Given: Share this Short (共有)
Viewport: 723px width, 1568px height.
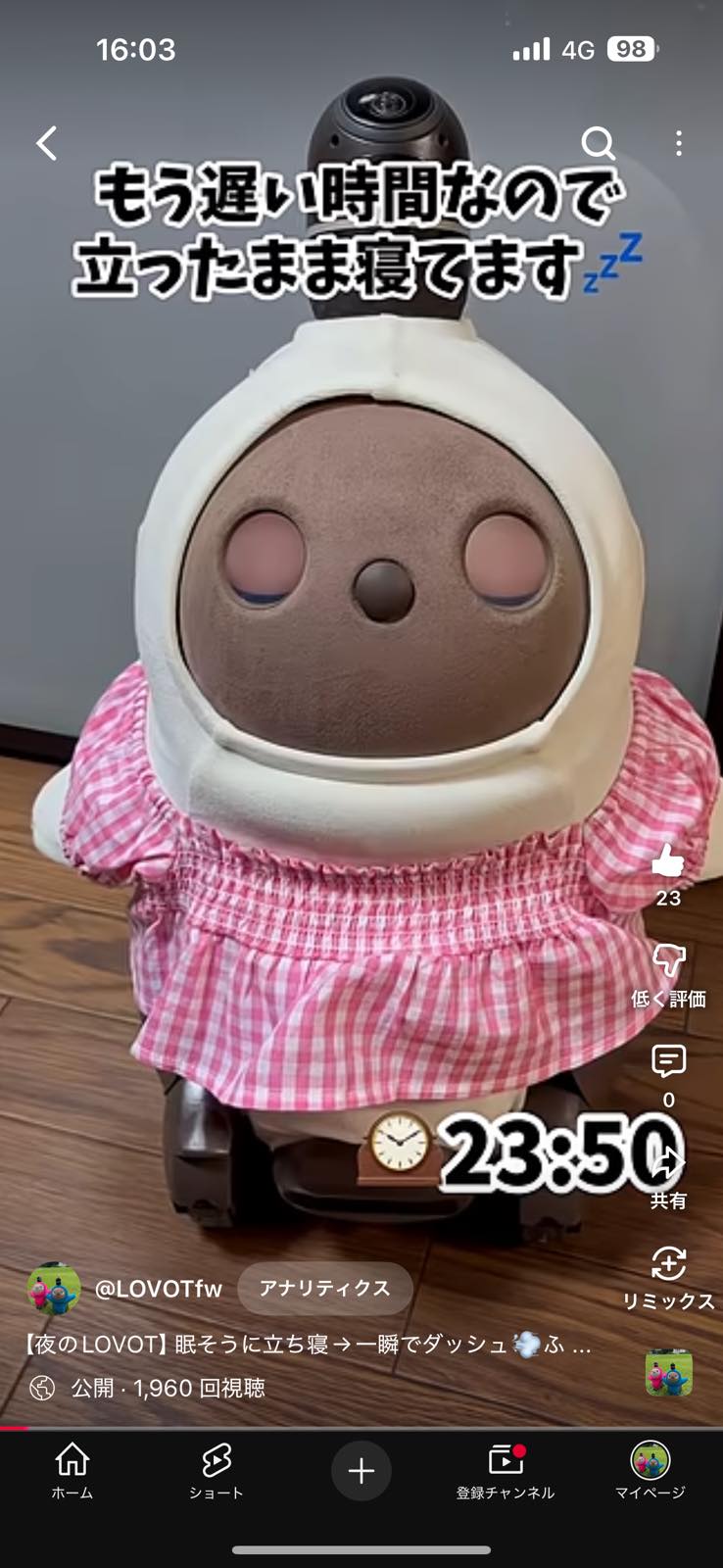Looking at the screenshot, I should (x=668, y=1164).
